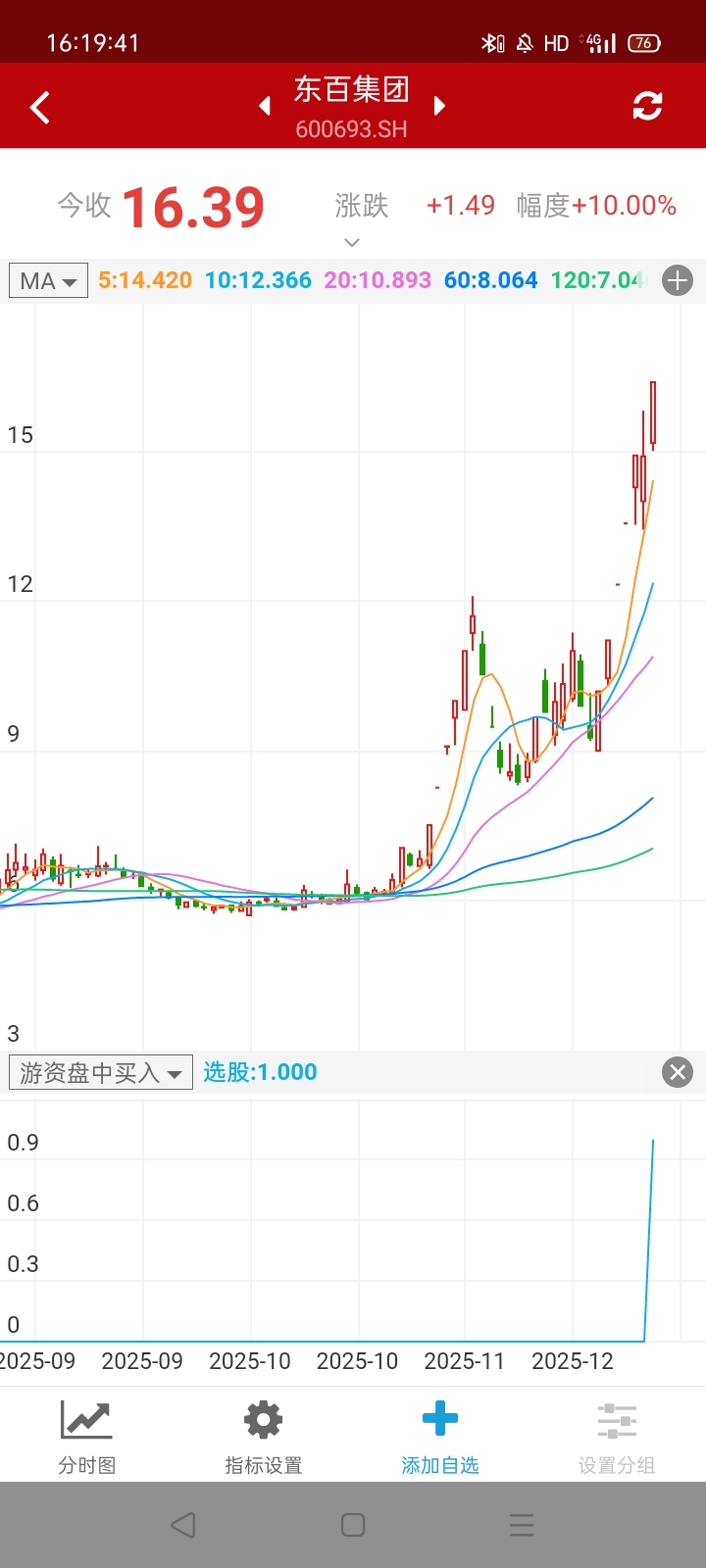Close the 游资盘中买入 sub-chart
706x1568 pixels.
pyautogui.click(x=678, y=1072)
